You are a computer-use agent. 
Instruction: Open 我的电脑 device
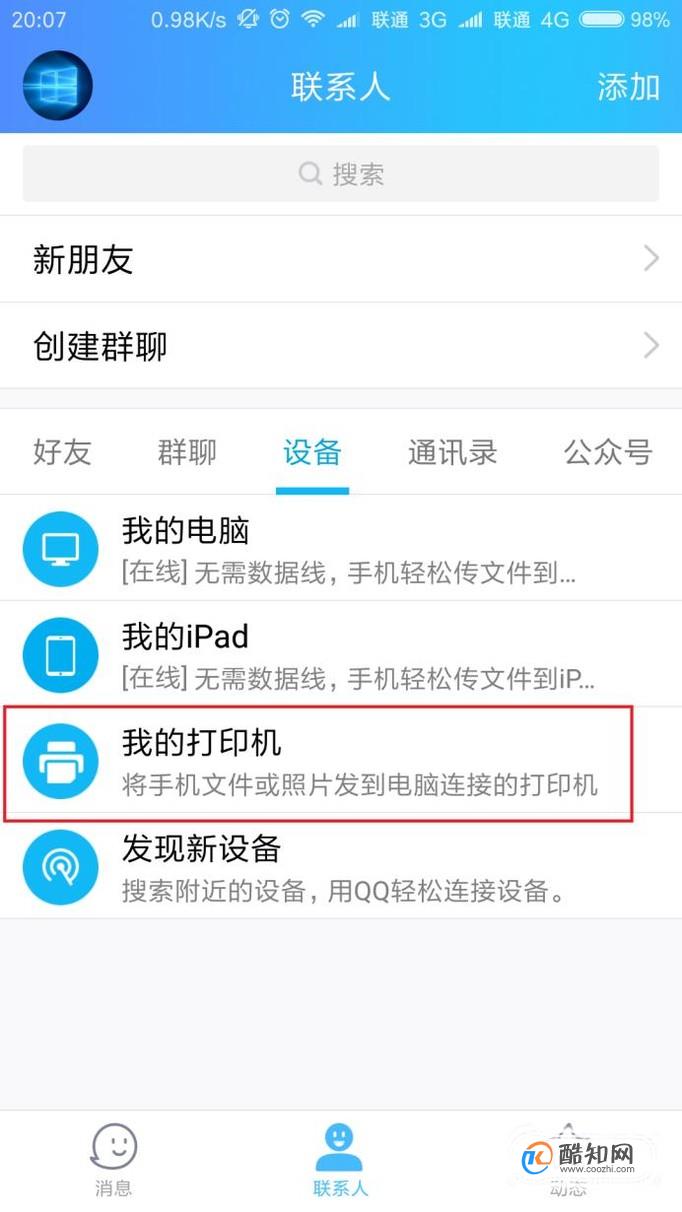coord(341,548)
